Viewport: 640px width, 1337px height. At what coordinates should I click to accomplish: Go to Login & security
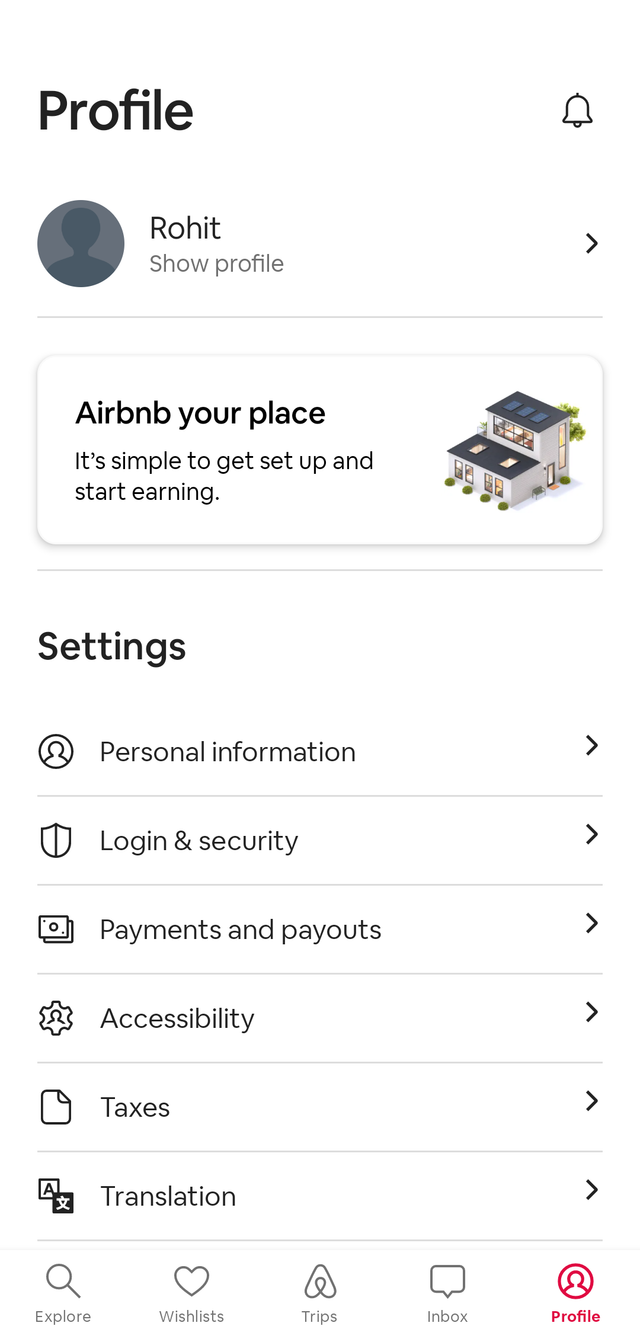tap(319, 840)
